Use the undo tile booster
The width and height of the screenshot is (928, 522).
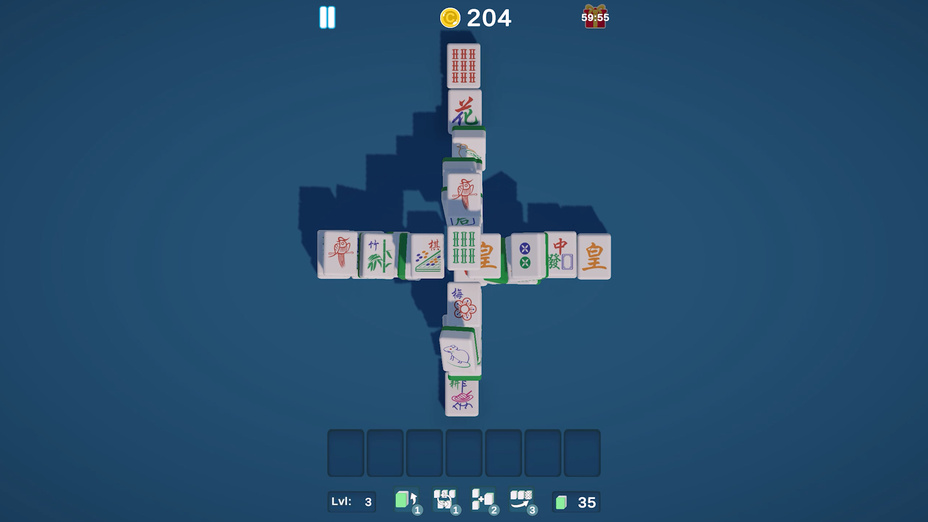tap(405, 500)
